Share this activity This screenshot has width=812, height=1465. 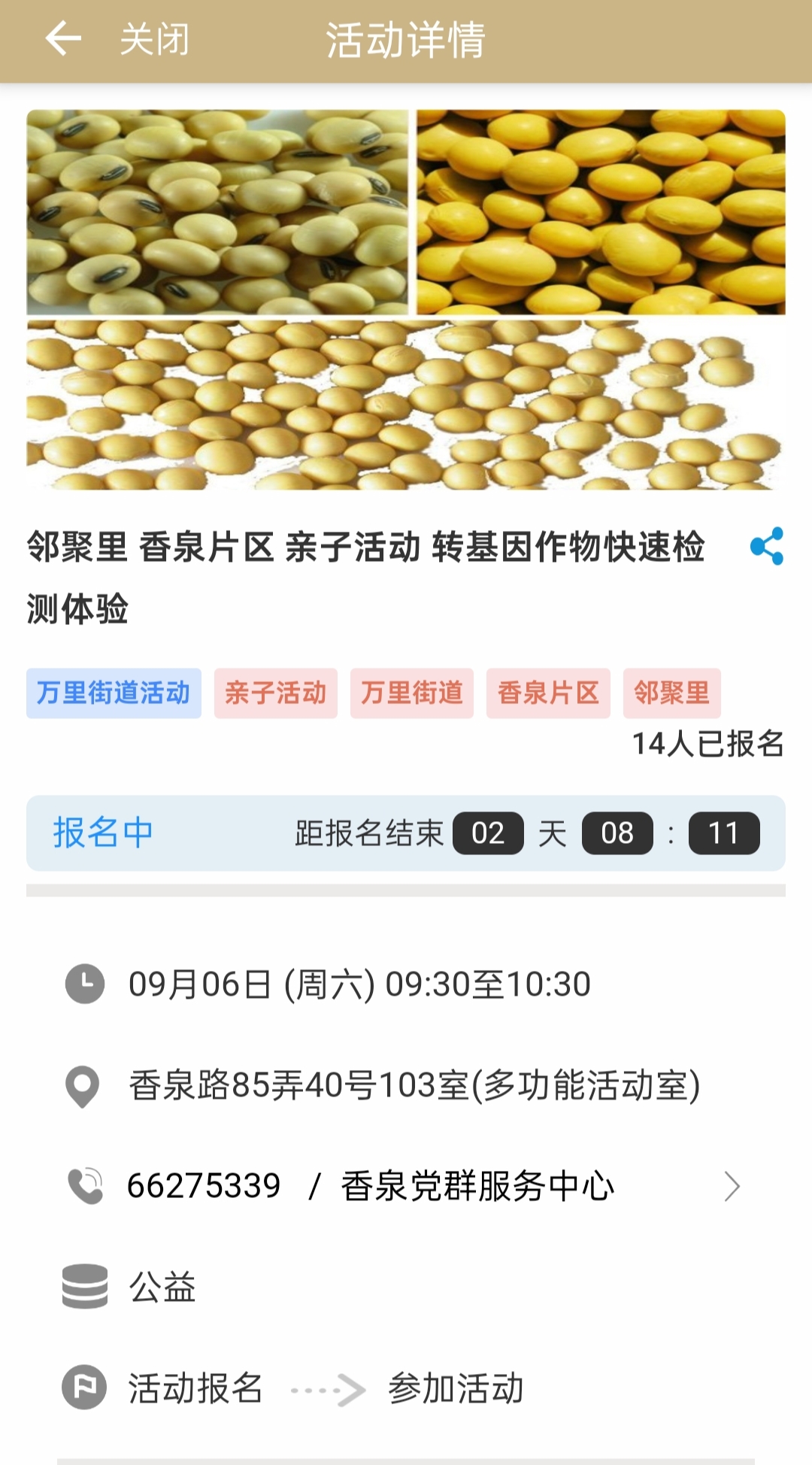[x=767, y=546]
